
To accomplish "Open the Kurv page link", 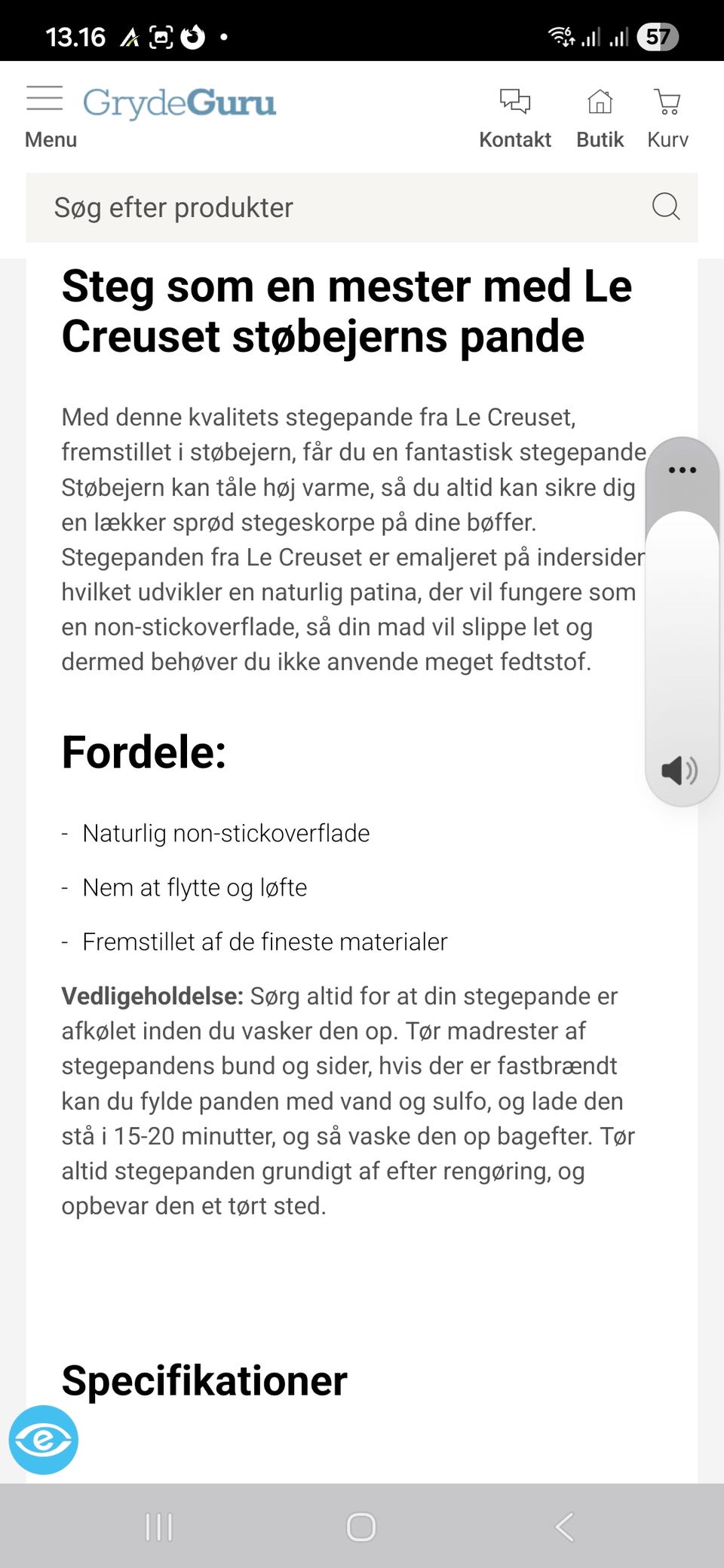I will [667, 139].
